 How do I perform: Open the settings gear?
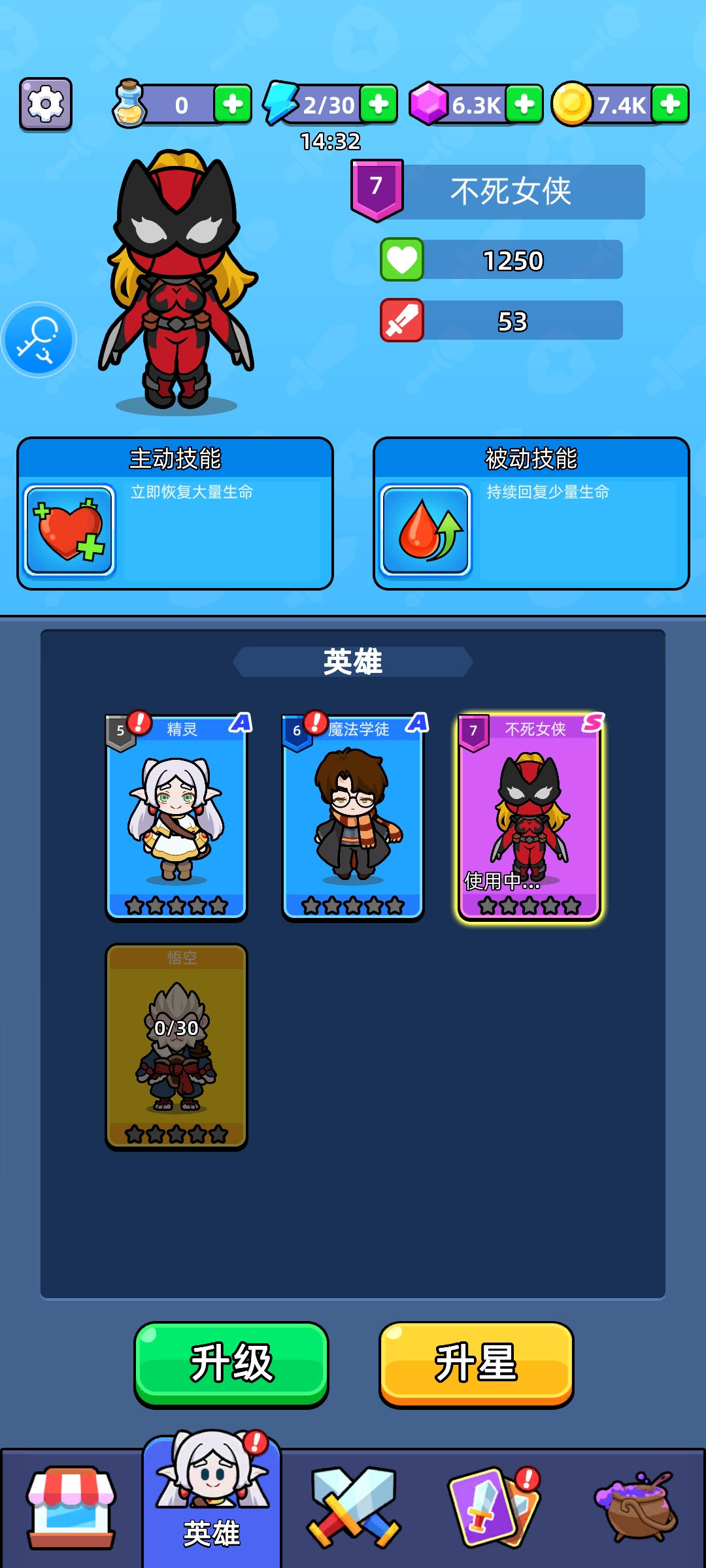tap(46, 104)
